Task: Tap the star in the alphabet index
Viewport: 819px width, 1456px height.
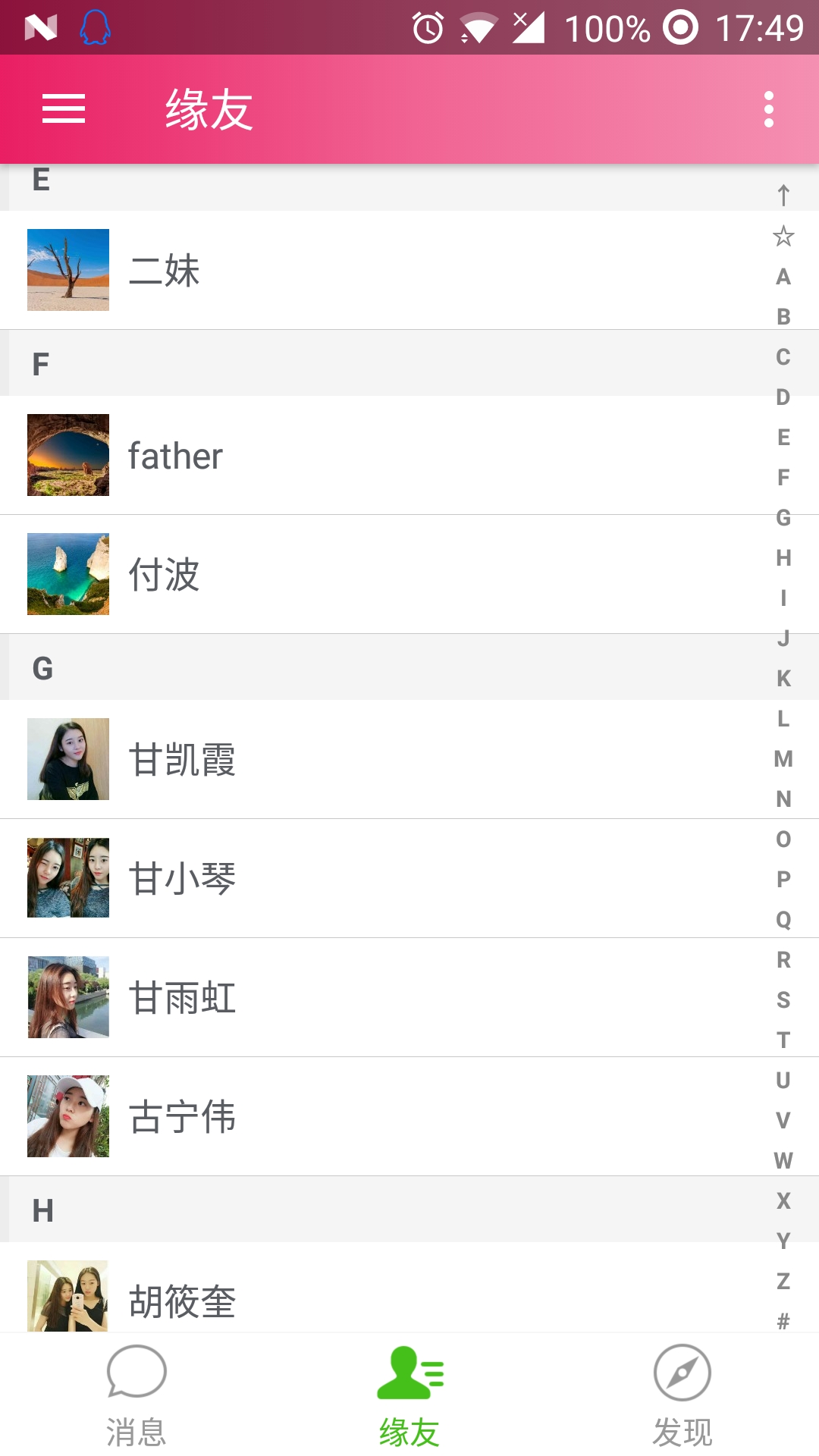Action: click(x=783, y=236)
